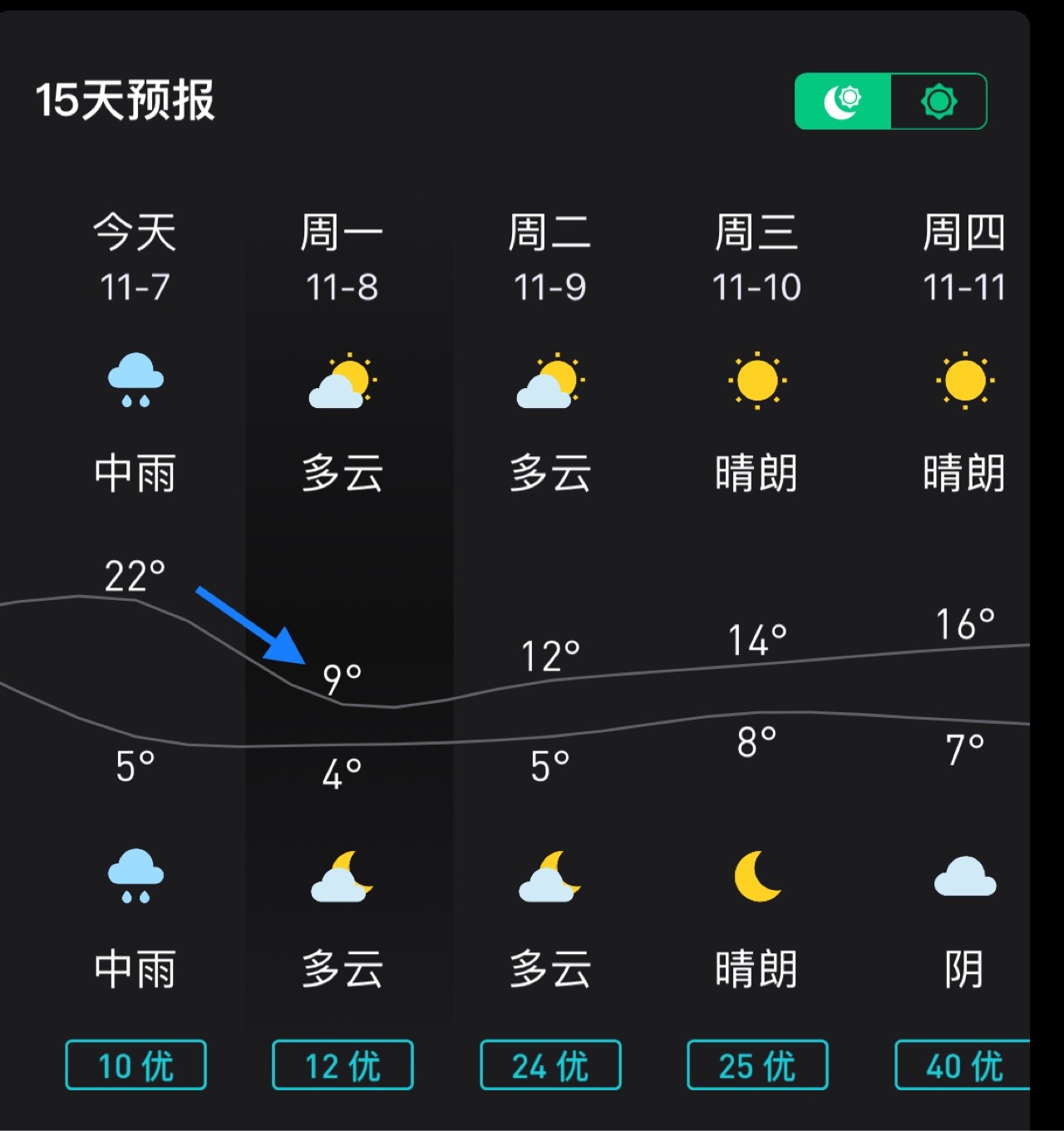Click the sunny icon under 周四 11-11
The width and height of the screenshot is (1064, 1131).
(x=965, y=382)
